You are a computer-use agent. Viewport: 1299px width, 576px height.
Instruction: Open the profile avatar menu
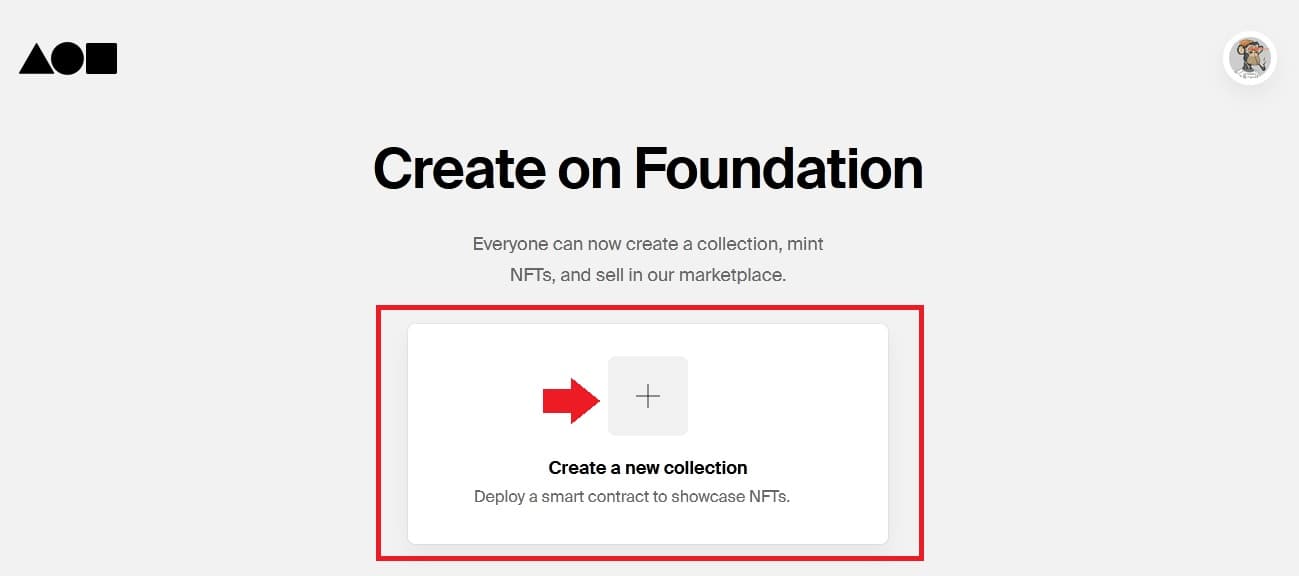pyautogui.click(x=1249, y=59)
